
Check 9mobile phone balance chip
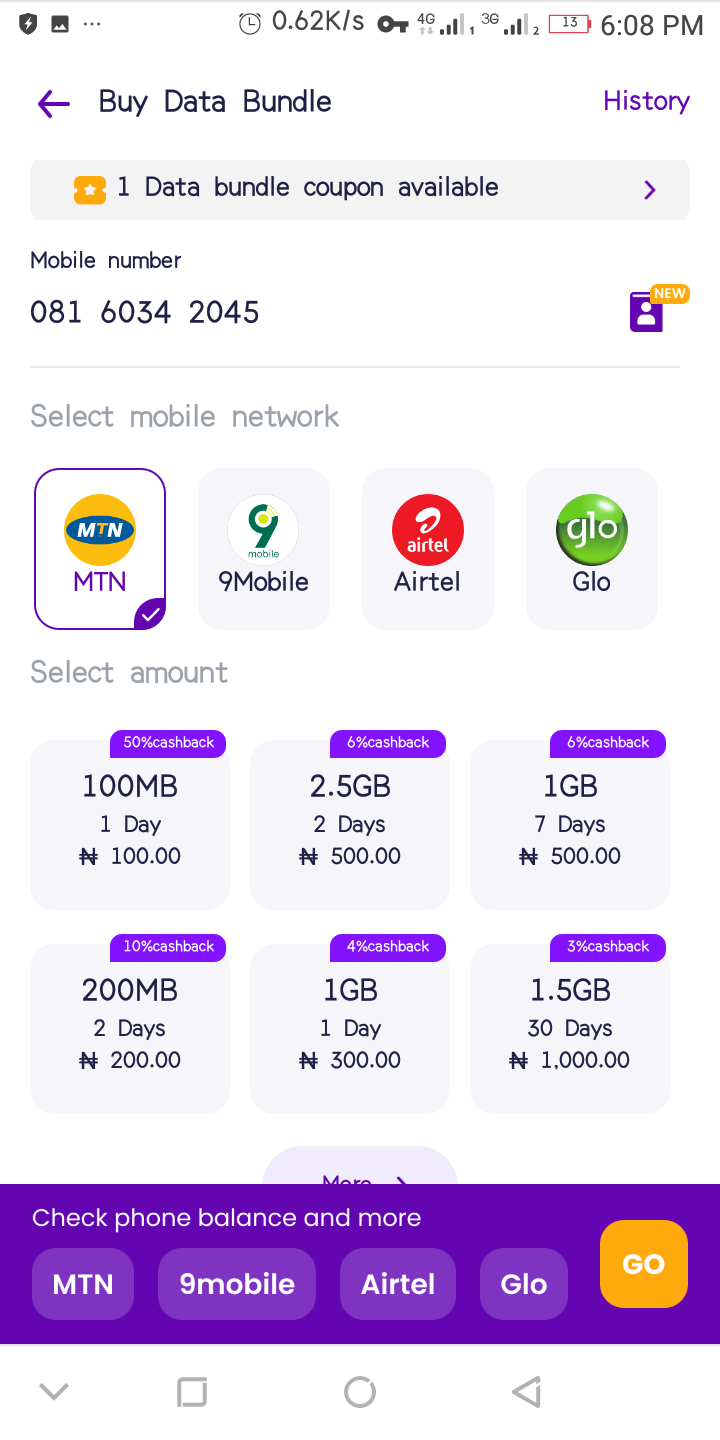[x=237, y=1284]
